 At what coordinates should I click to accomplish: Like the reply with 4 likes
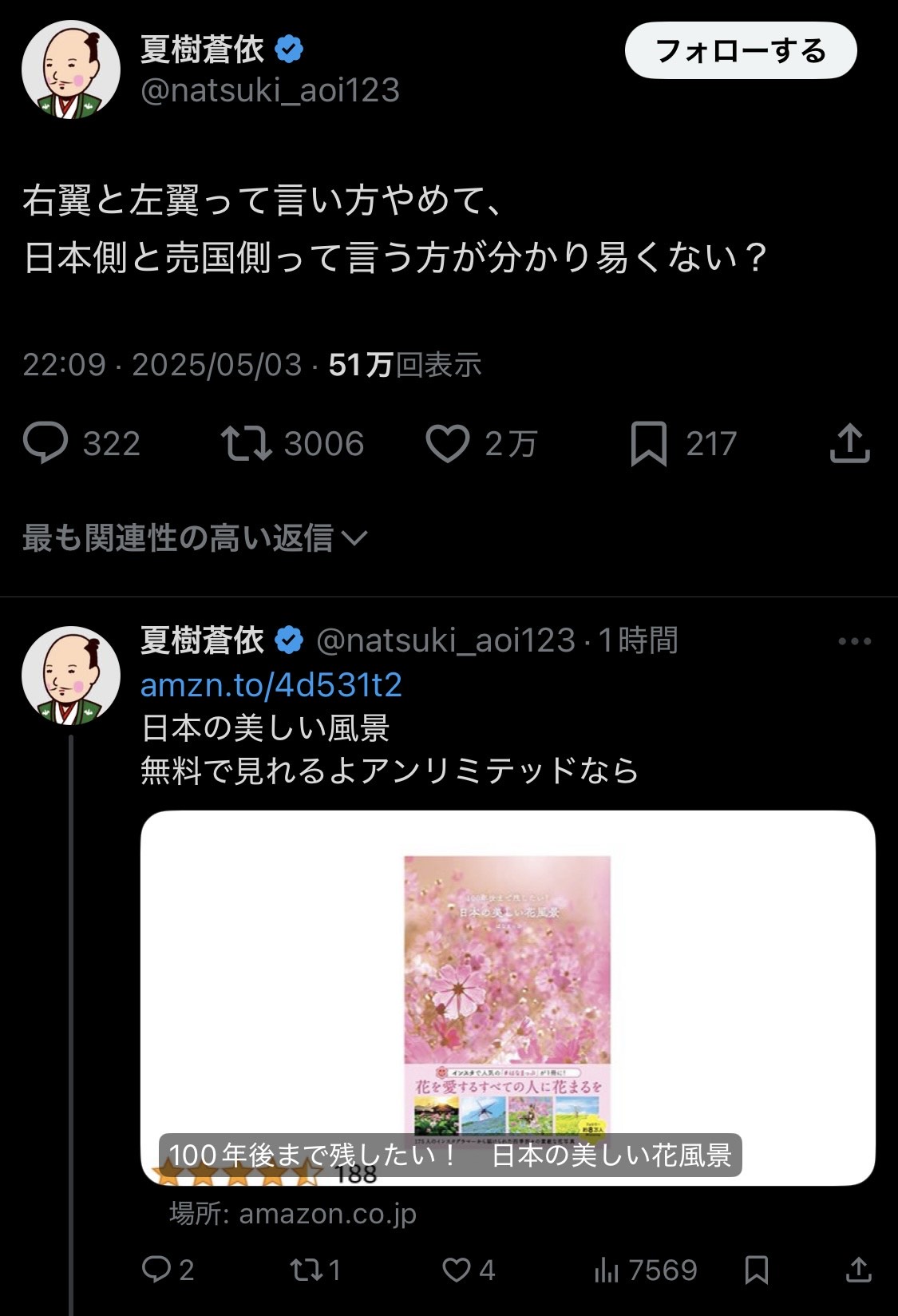[457, 1269]
